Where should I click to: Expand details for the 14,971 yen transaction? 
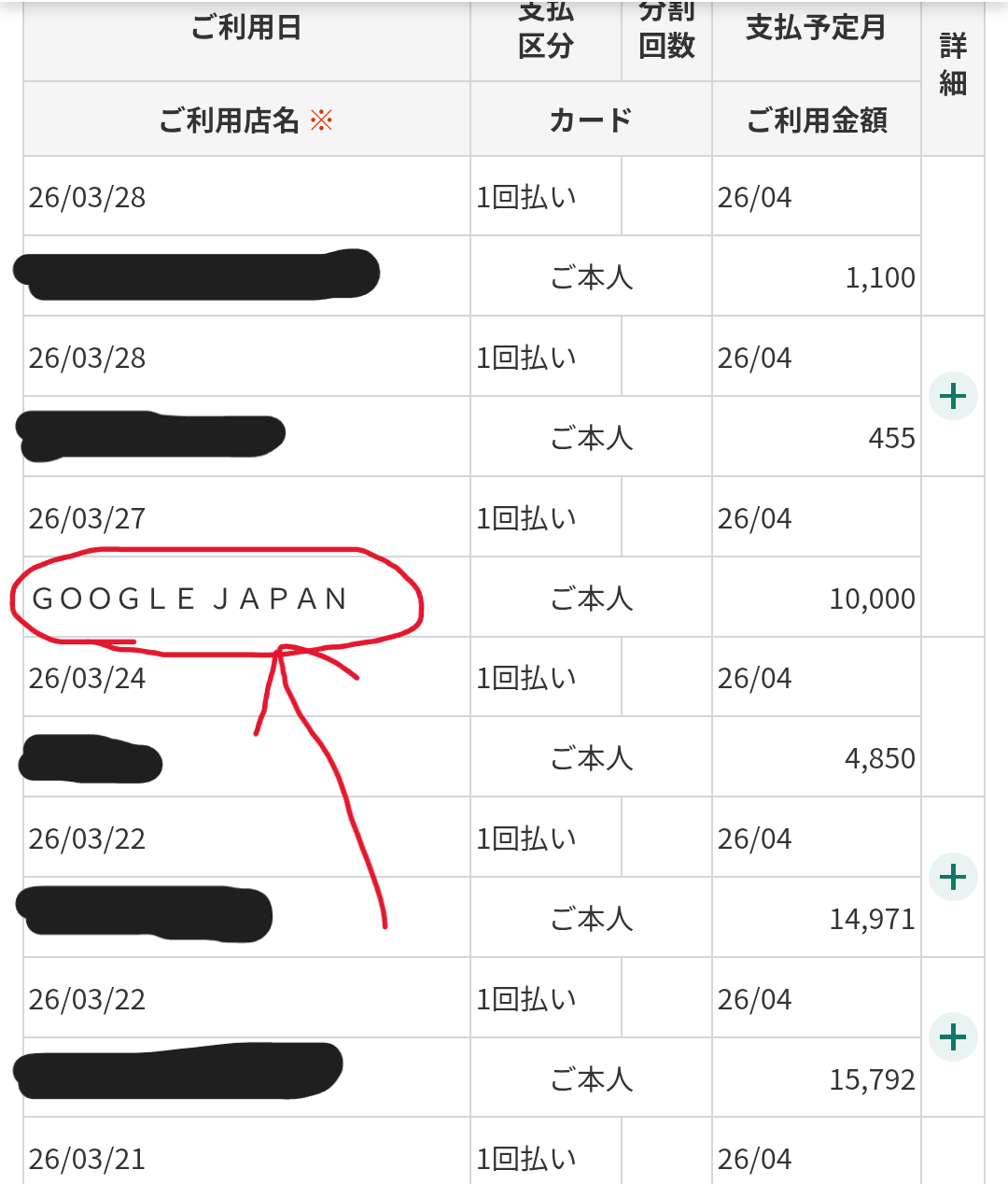953,878
